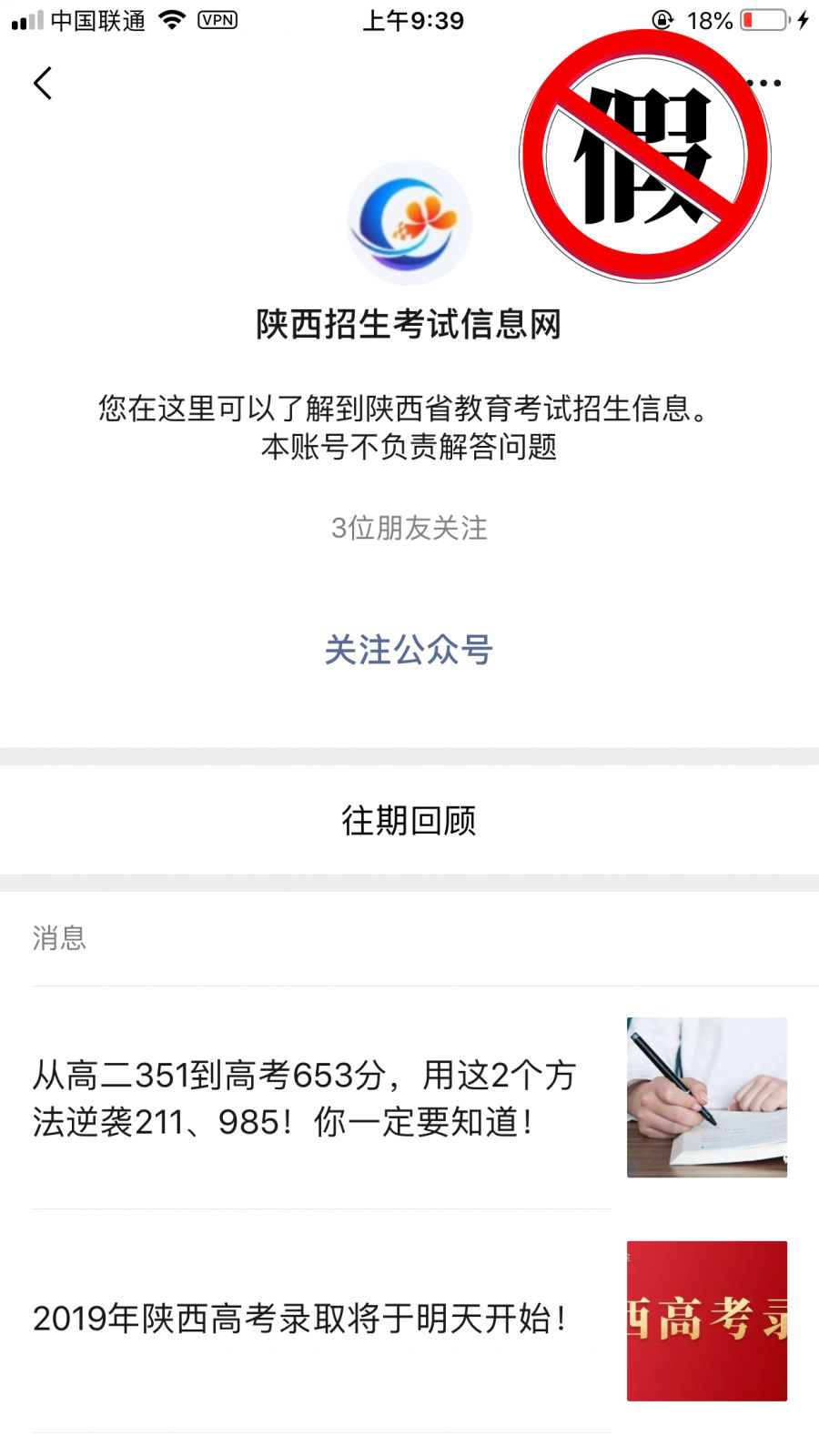
Task: Open 2019年陕西高考录取将于明天开始 article
Action: (x=409, y=1320)
